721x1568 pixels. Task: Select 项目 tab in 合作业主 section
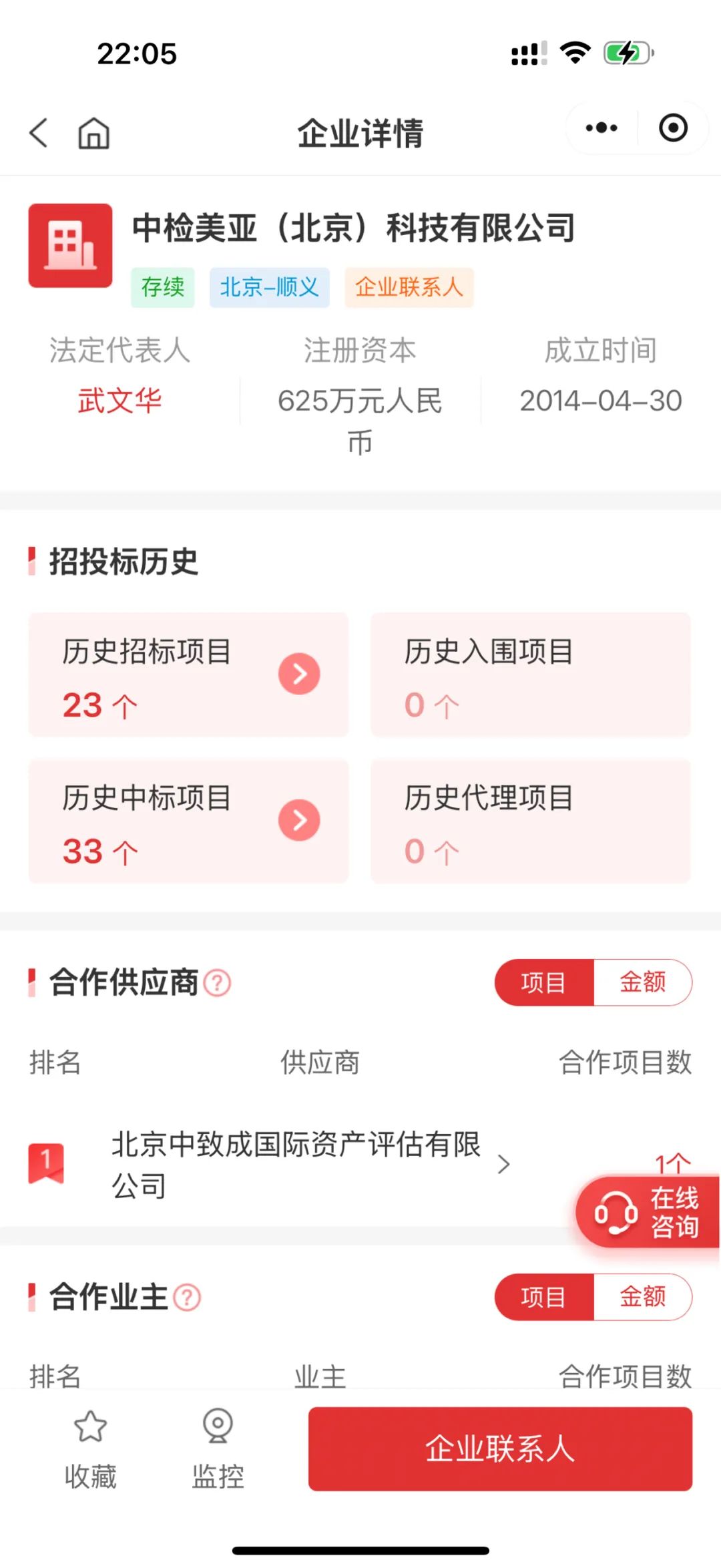coord(543,1297)
